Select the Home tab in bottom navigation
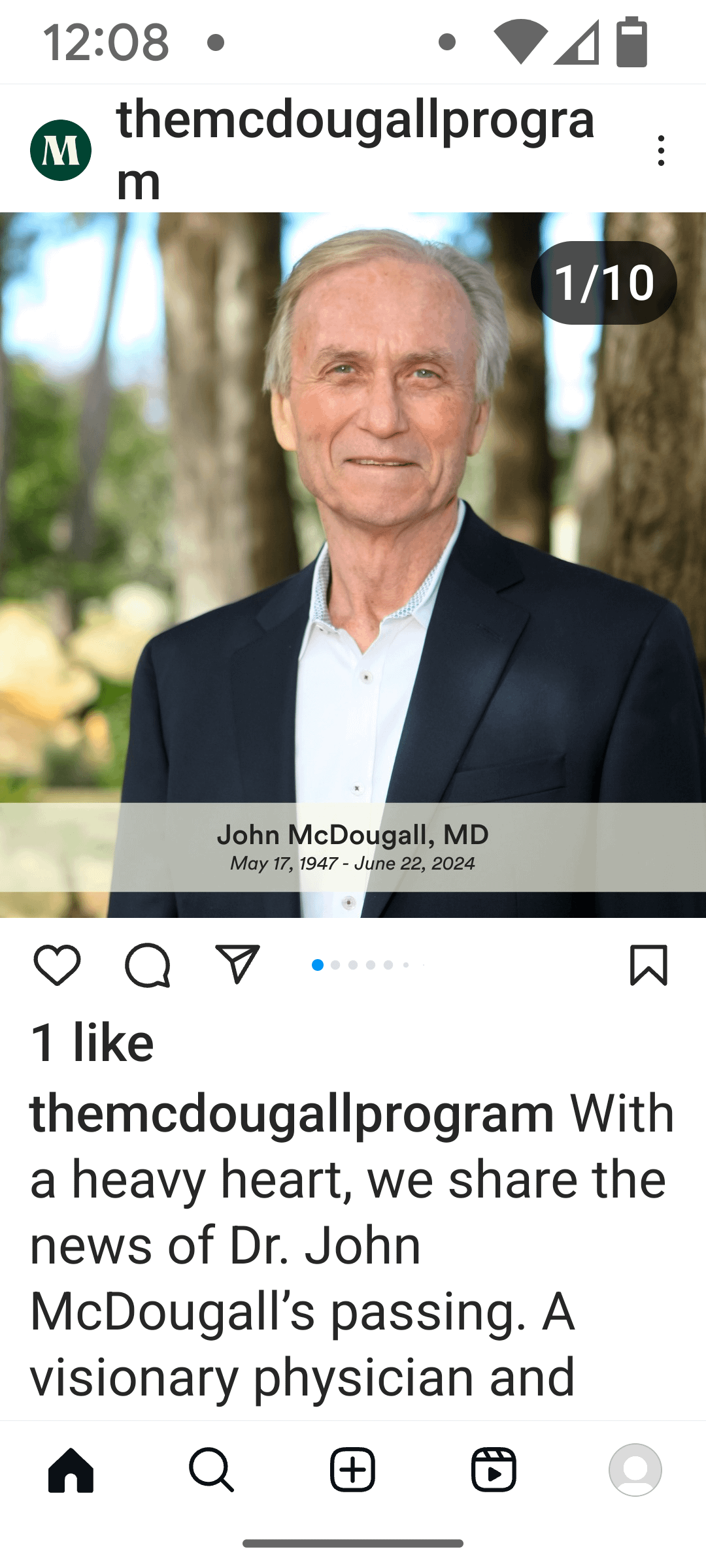 pos(71,1471)
